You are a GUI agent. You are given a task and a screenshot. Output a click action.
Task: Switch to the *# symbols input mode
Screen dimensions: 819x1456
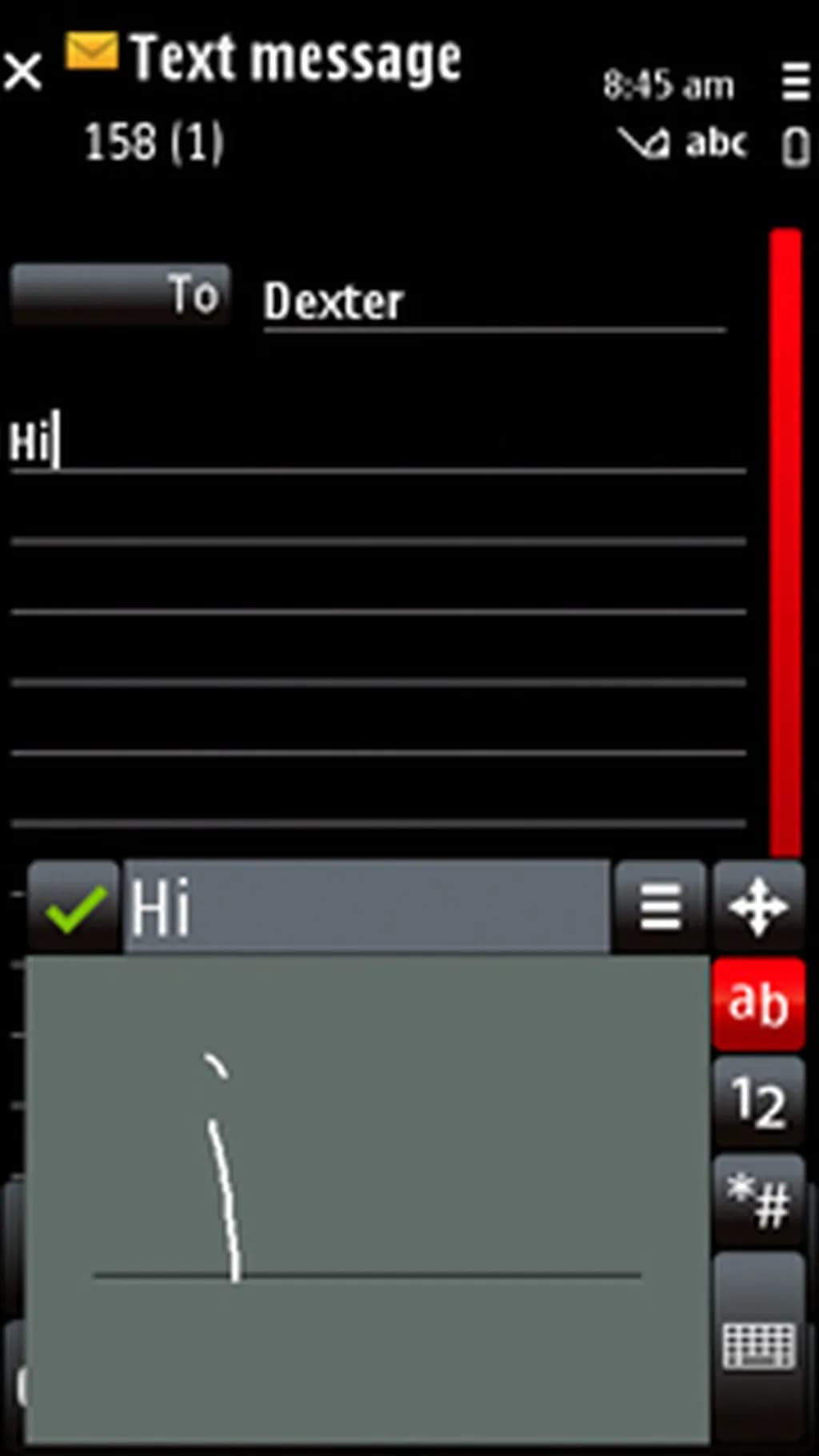tap(757, 1202)
